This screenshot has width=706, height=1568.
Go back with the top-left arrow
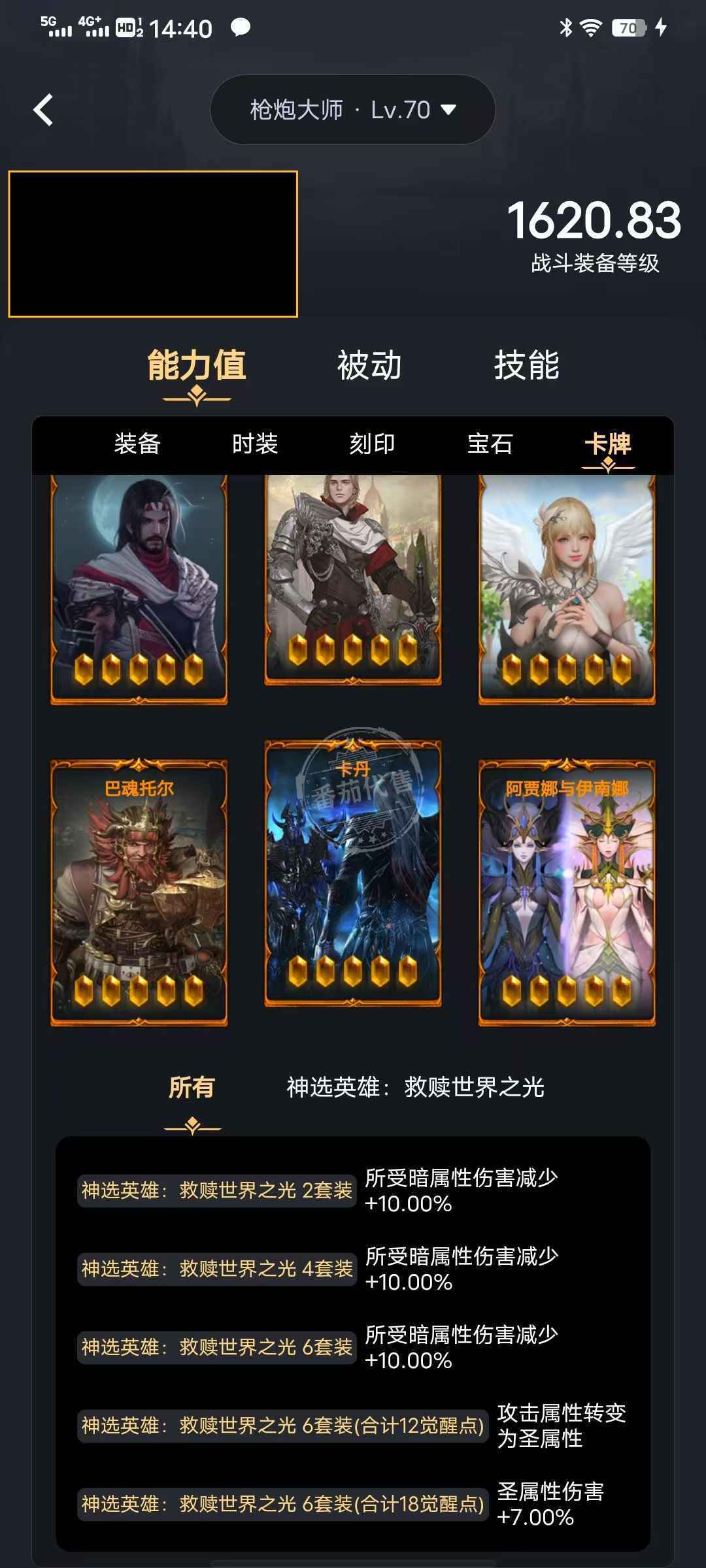point(43,110)
